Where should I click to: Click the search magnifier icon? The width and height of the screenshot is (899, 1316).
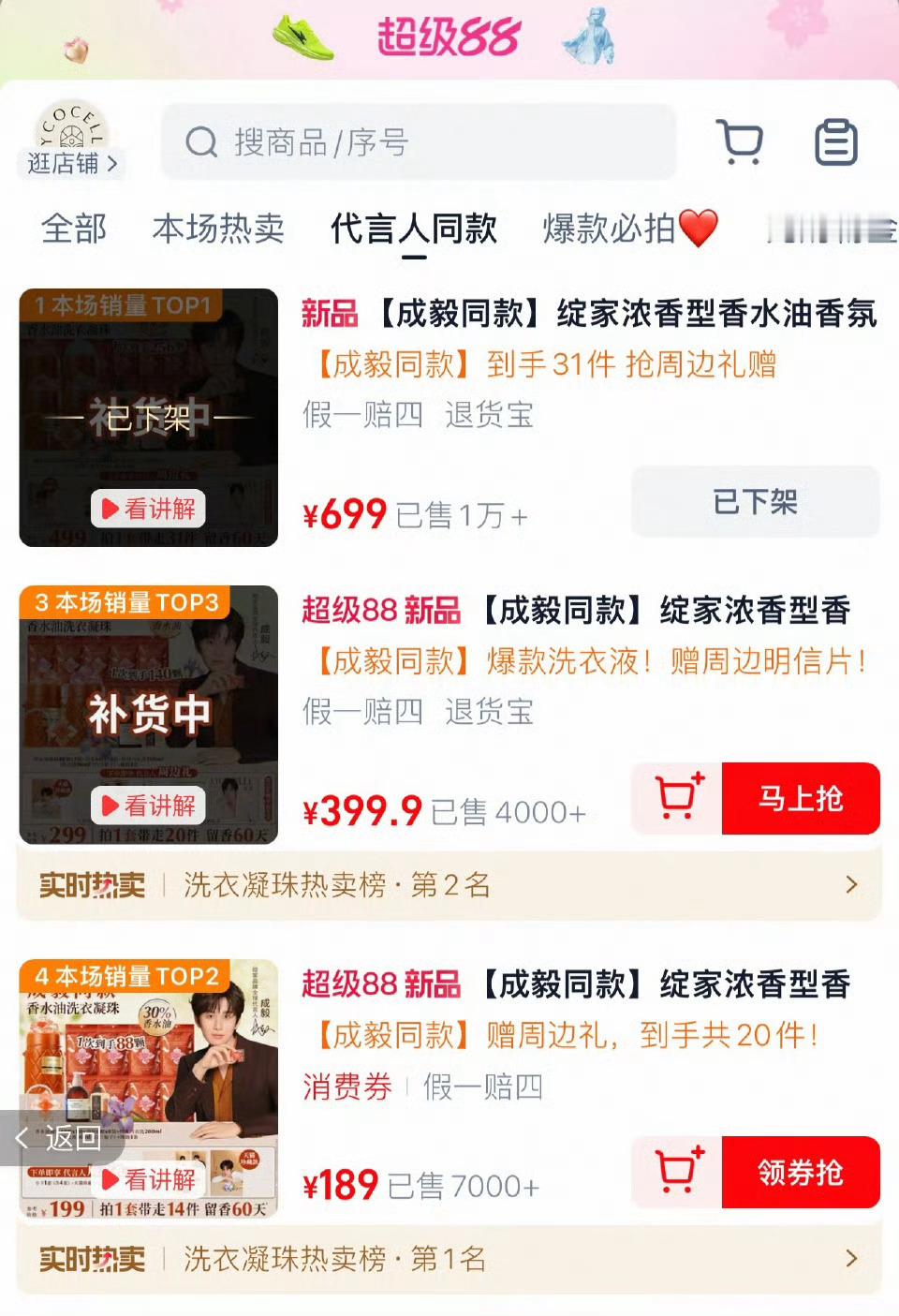[x=199, y=142]
